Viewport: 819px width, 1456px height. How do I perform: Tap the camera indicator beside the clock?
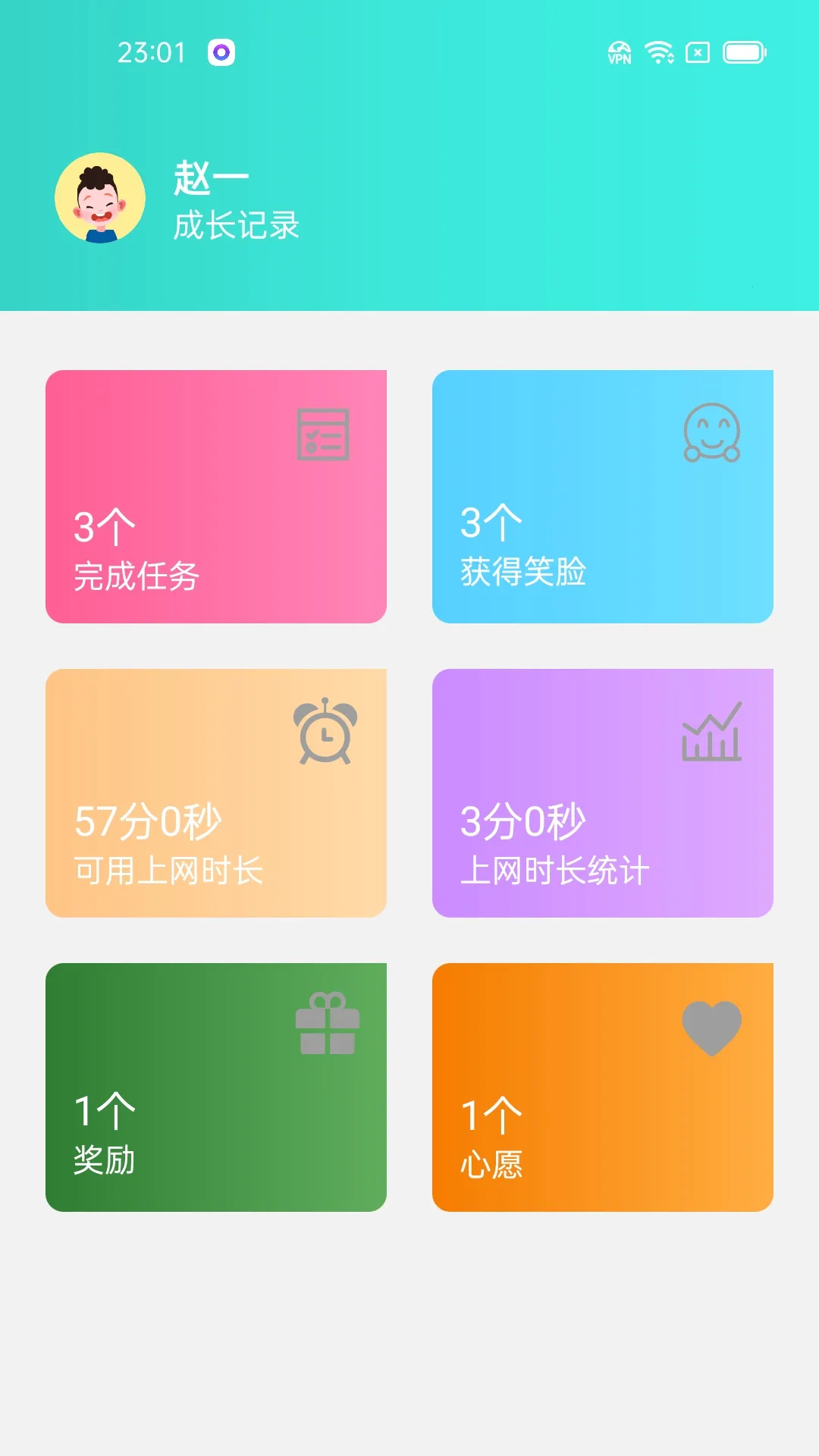coord(221,52)
